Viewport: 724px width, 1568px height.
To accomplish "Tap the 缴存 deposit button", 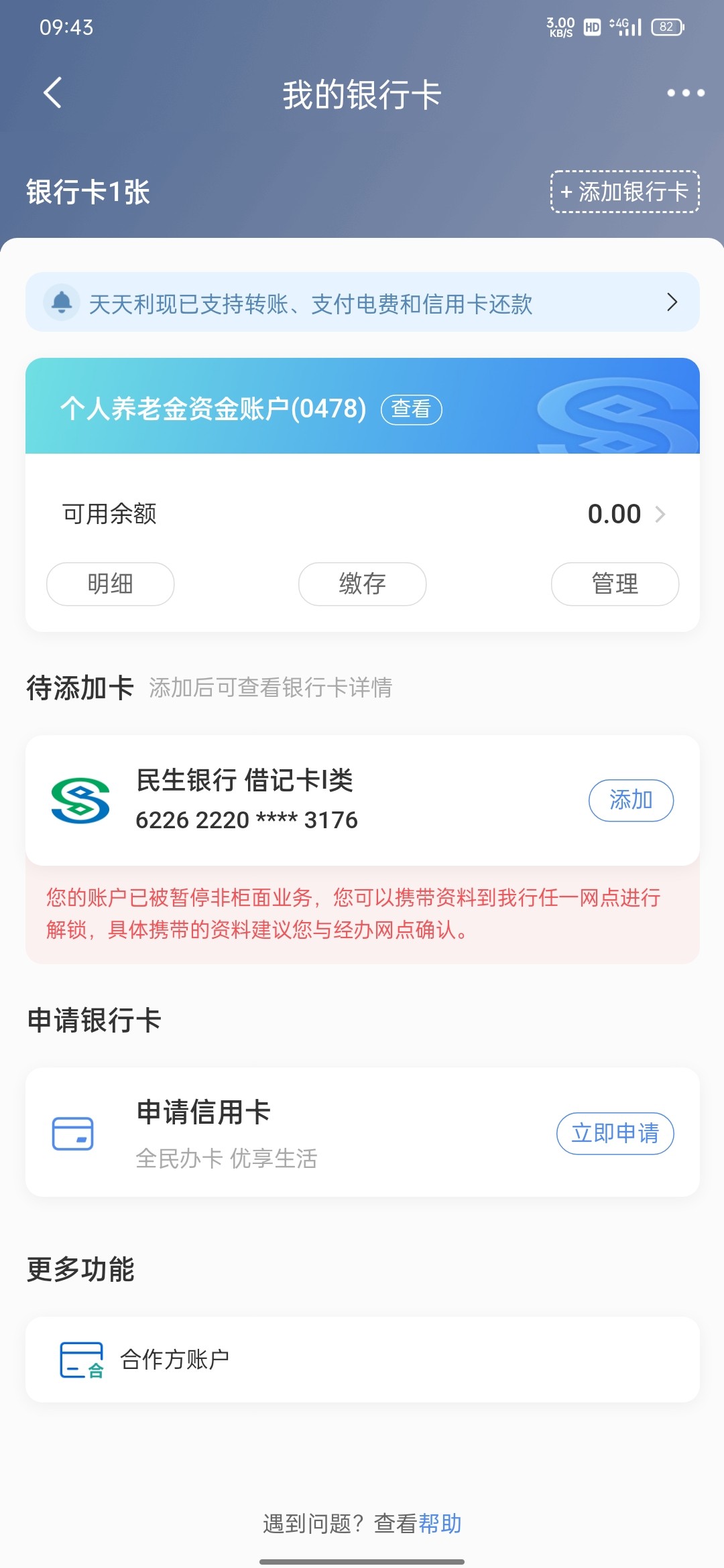I will coord(362,584).
